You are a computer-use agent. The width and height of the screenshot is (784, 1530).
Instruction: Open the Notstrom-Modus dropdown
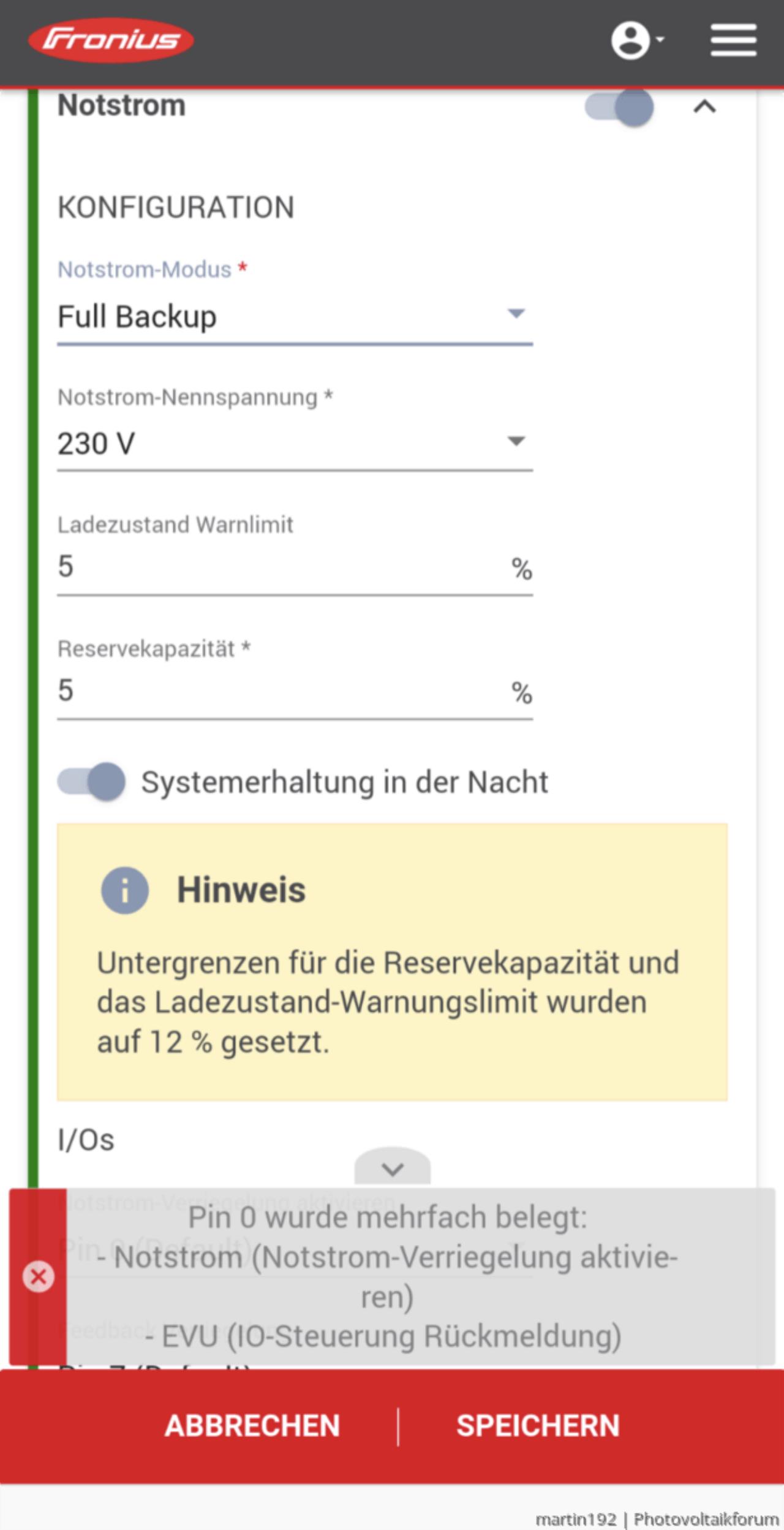point(295,317)
